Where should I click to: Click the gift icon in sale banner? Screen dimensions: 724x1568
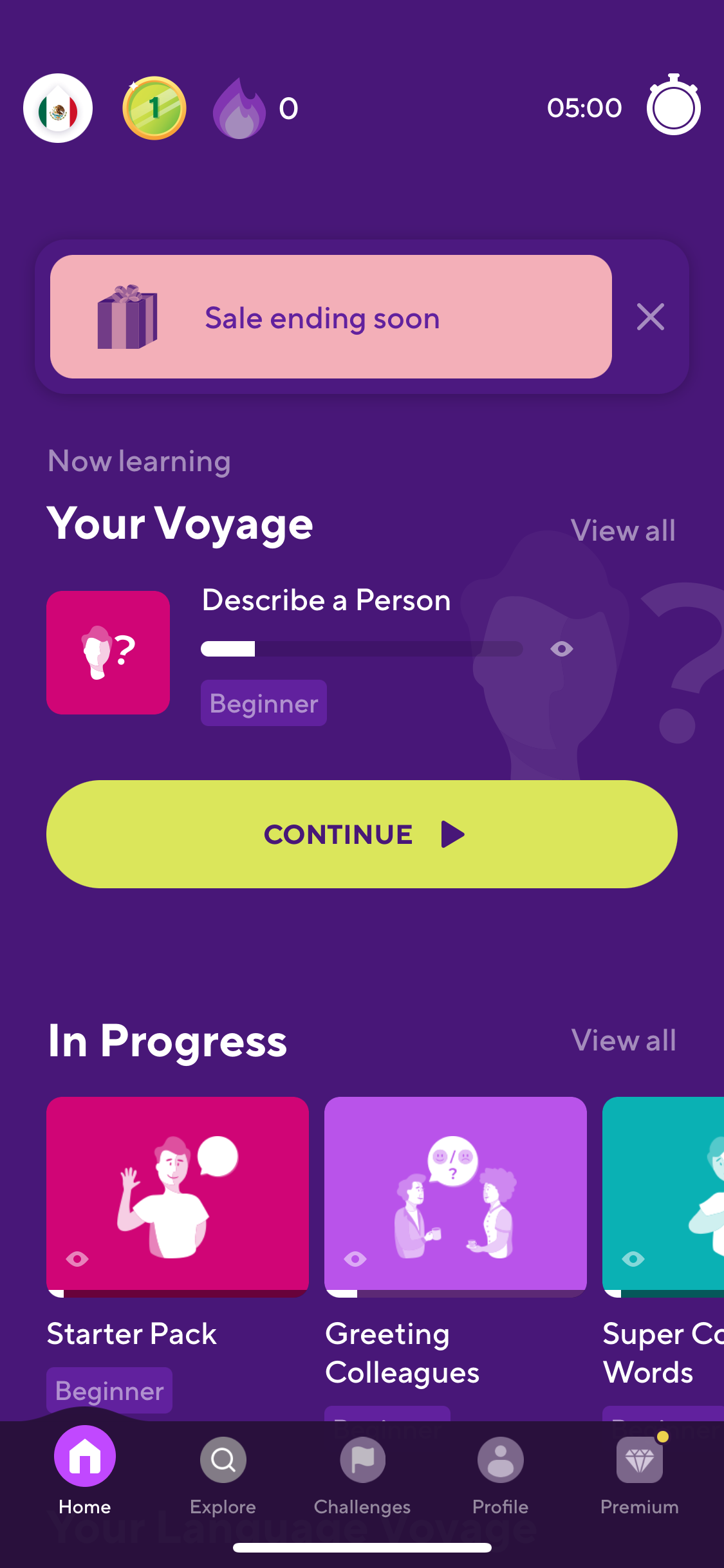(x=126, y=317)
